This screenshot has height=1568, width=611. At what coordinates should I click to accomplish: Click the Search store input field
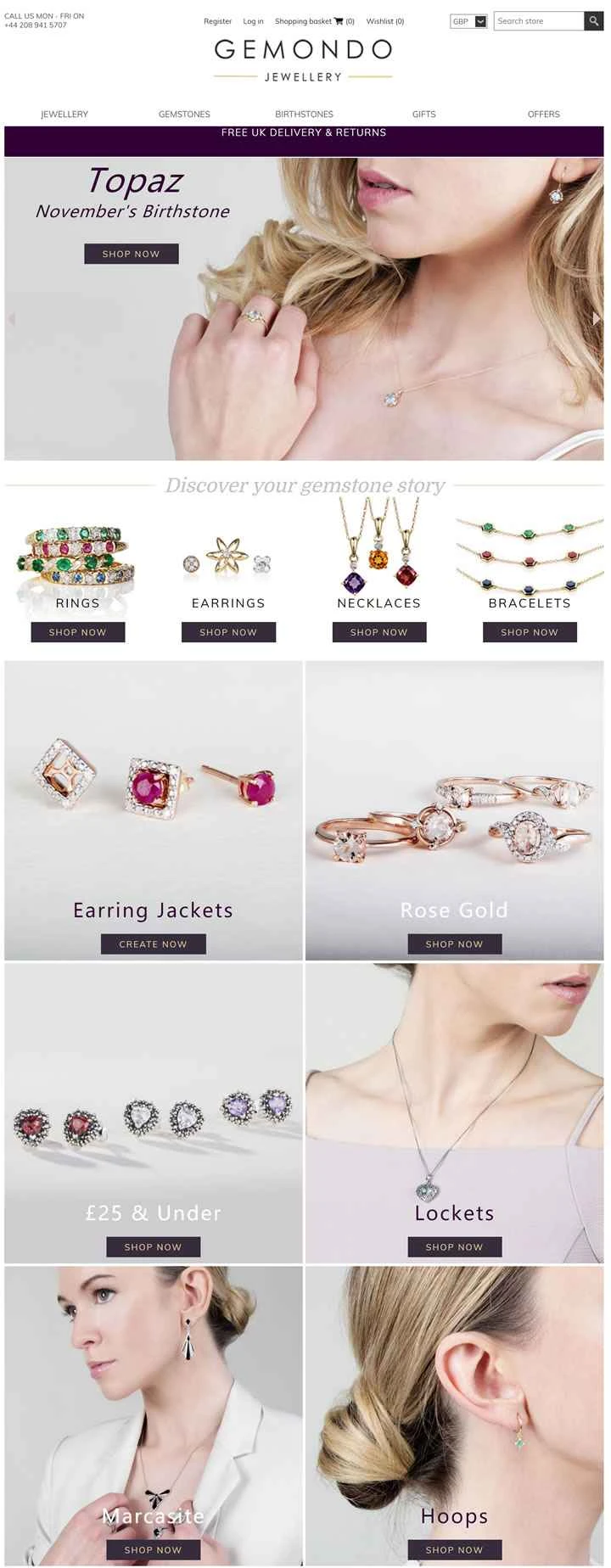(540, 21)
